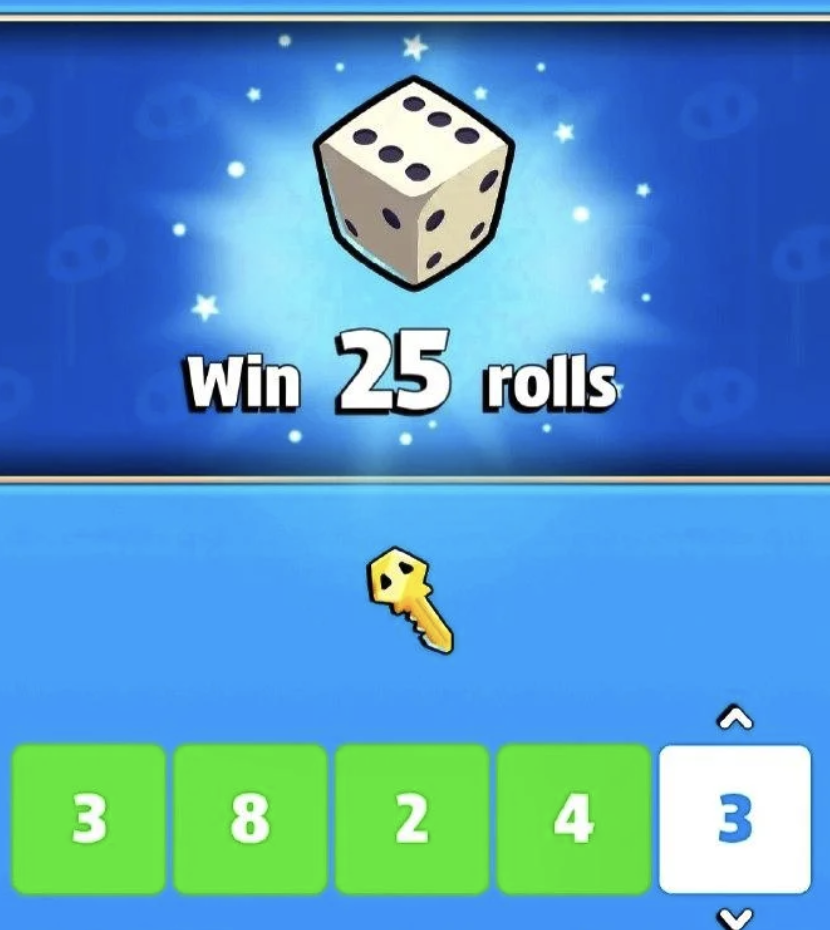Select the green tile showing 8
The width and height of the screenshot is (830, 930).
point(250,819)
